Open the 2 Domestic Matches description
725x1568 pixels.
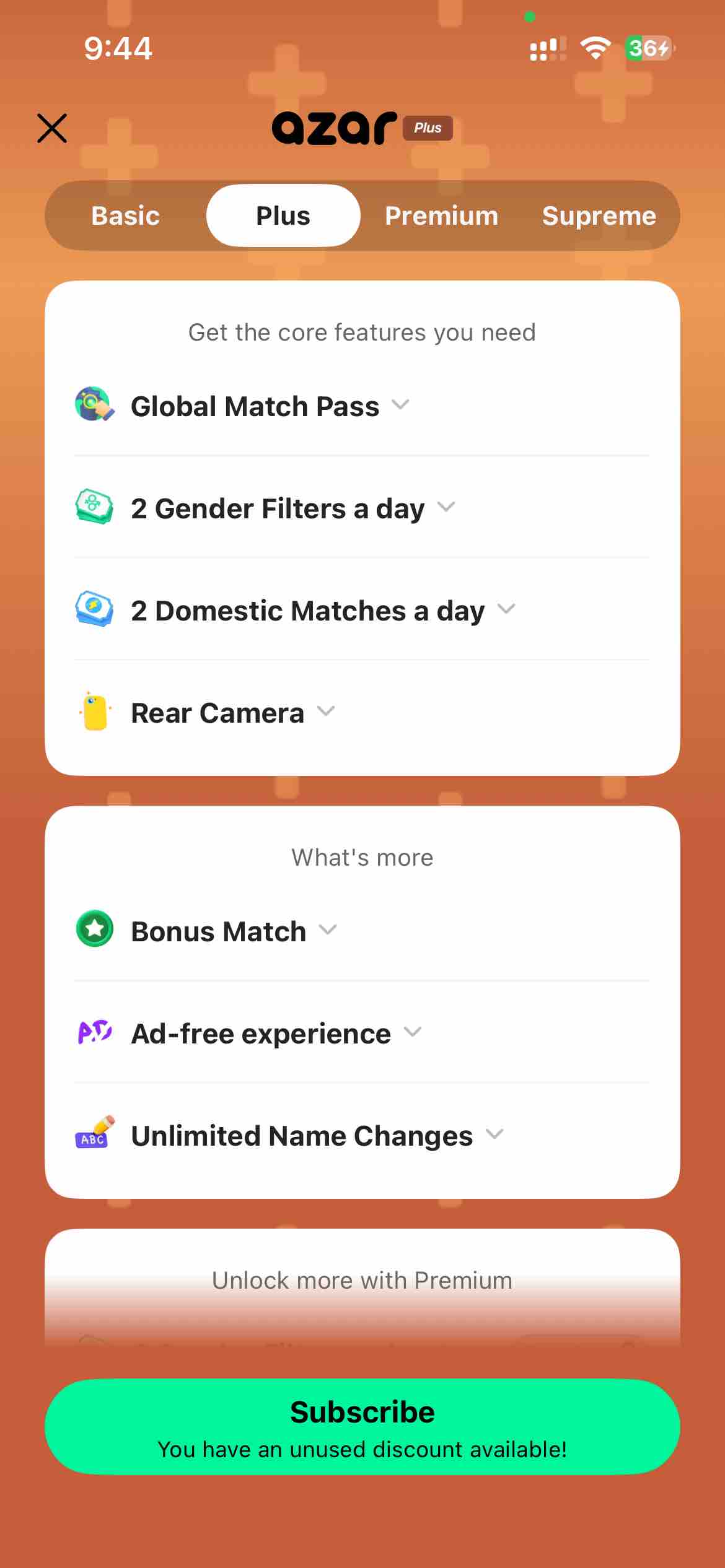506,609
